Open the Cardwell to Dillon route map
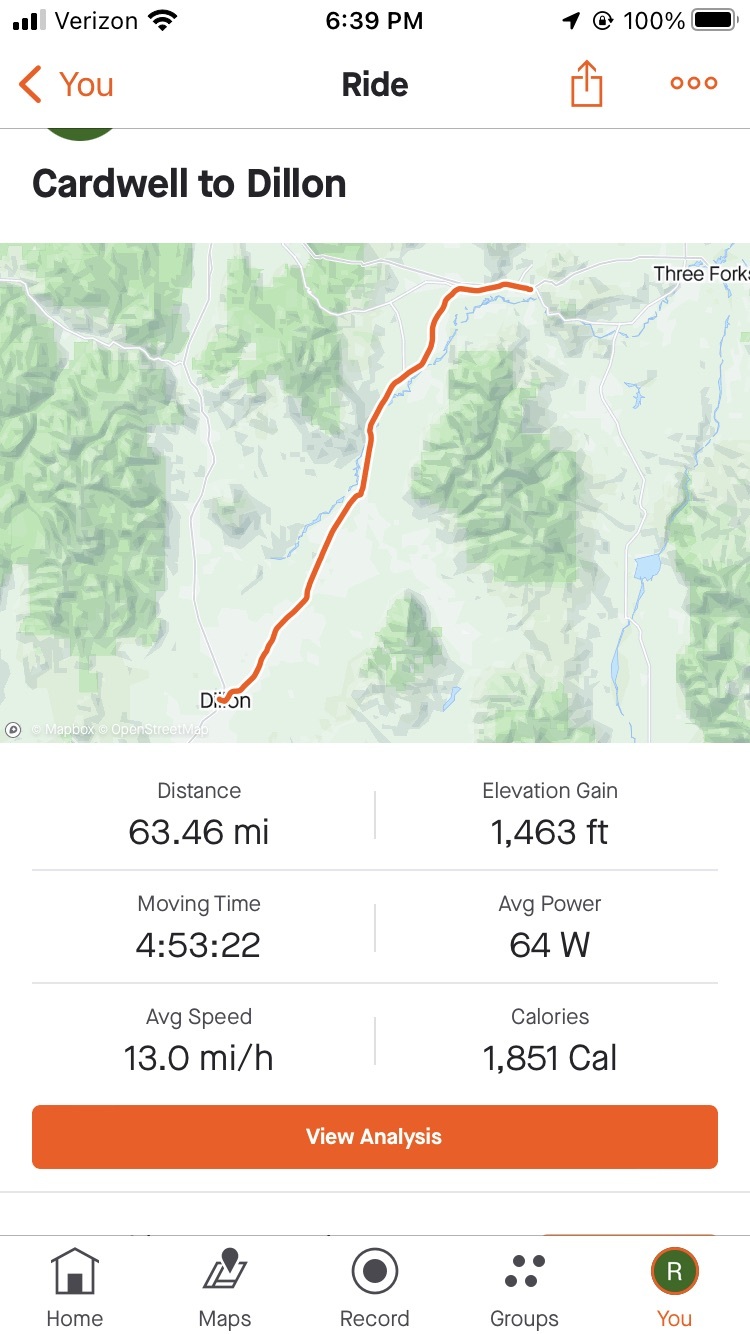Screen dimensions: 750x1334 pos(375,492)
